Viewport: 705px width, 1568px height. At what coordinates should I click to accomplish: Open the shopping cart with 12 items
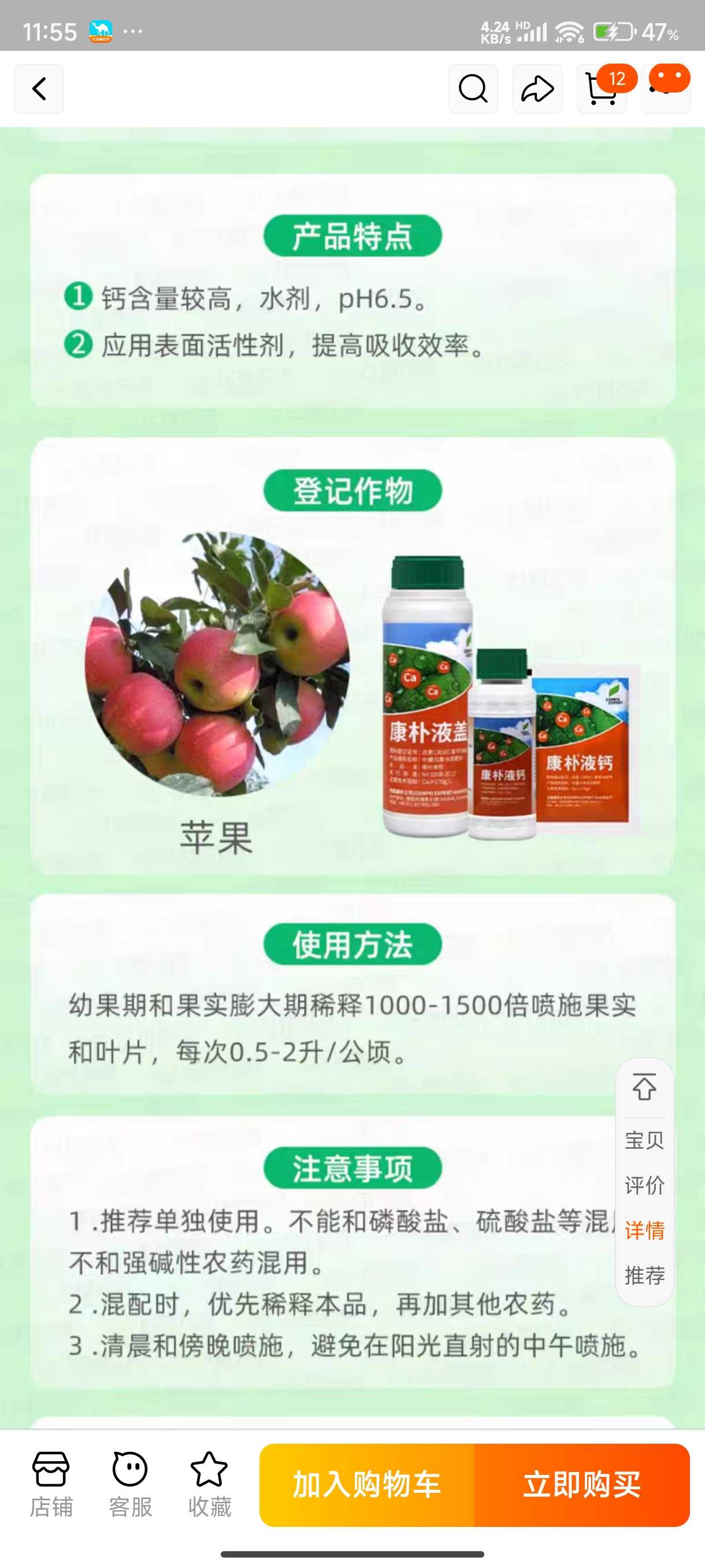pos(602,89)
